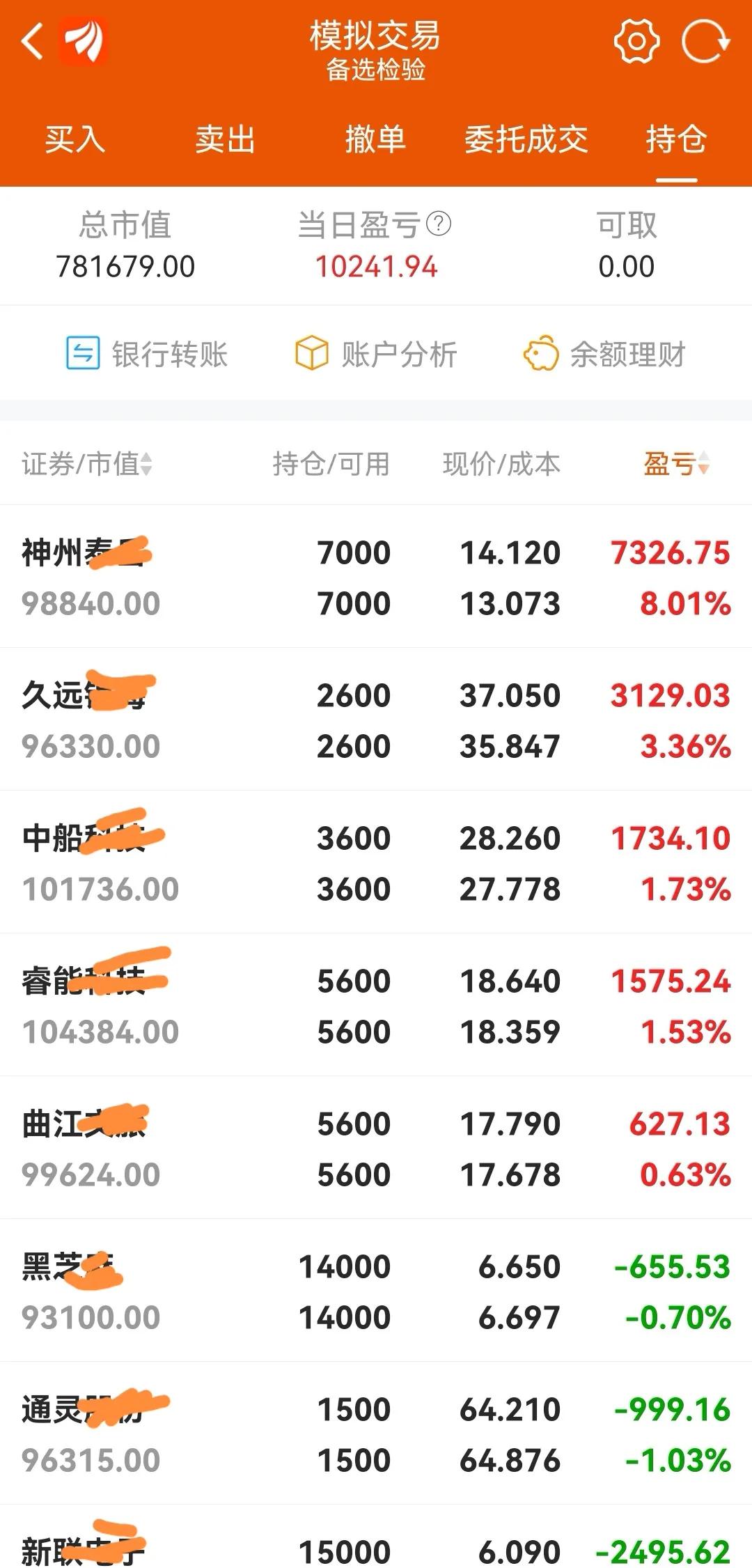This screenshot has width=752, height=1568.
Task: Select the 卖出 menu item
Action: [224, 140]
